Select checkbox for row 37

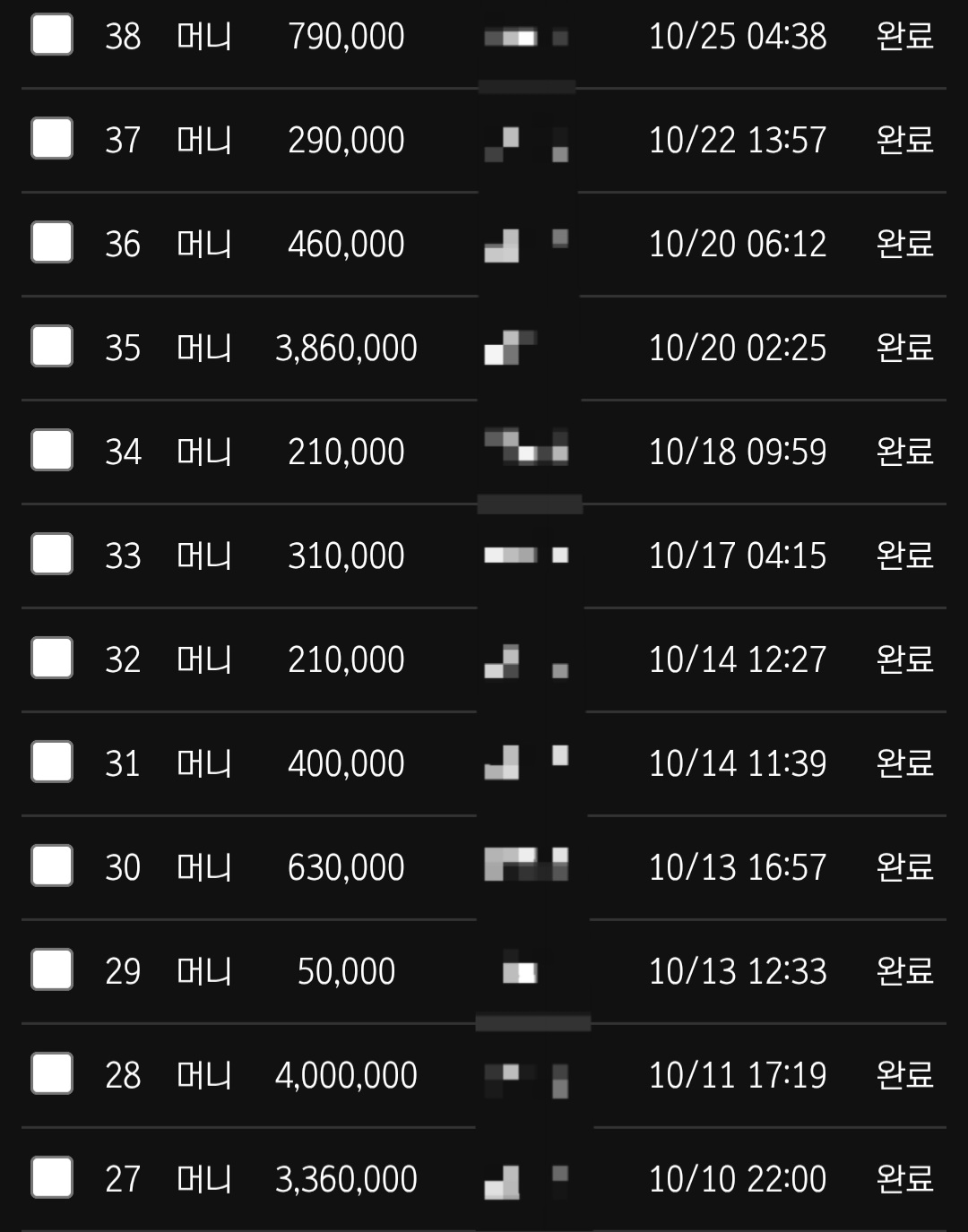(52, 139)
